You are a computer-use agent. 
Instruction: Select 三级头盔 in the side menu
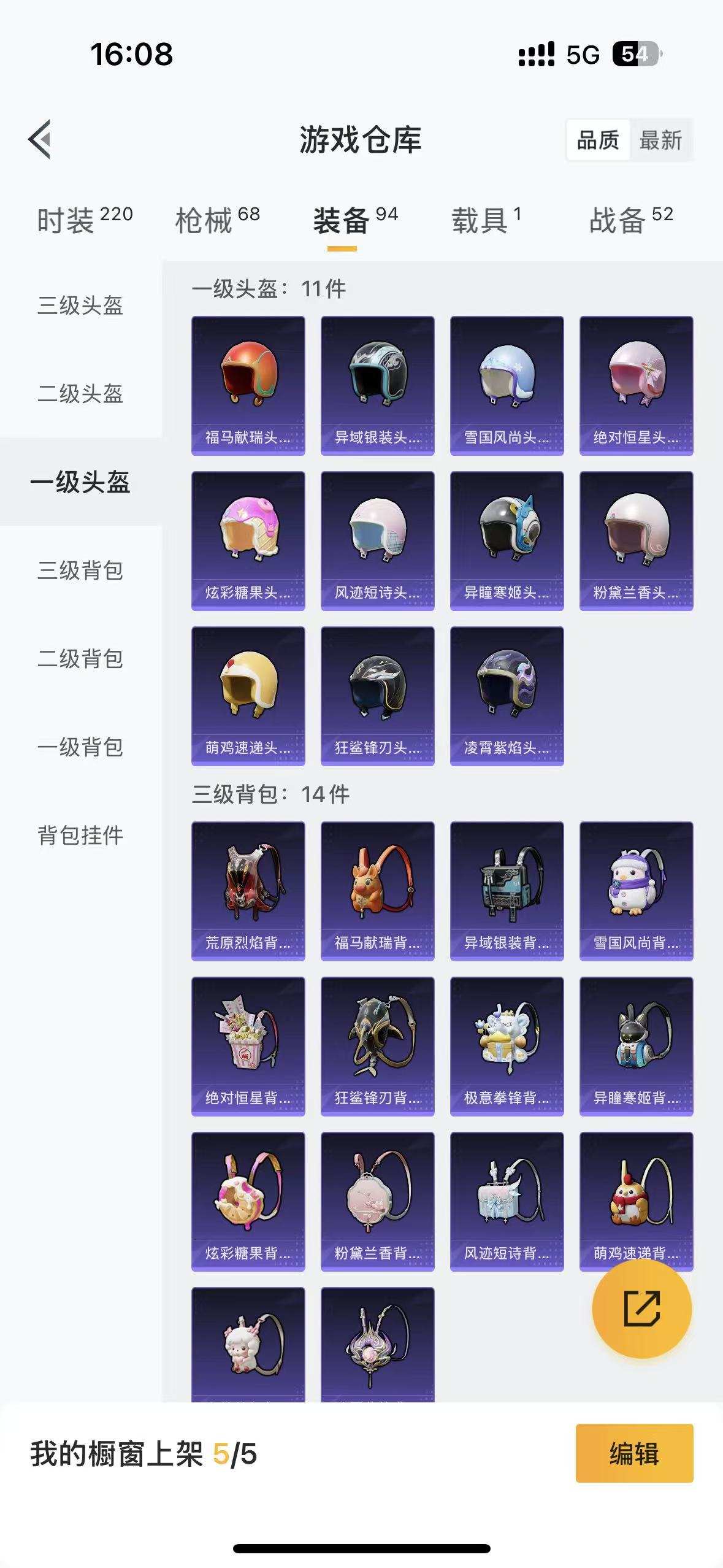80,305
